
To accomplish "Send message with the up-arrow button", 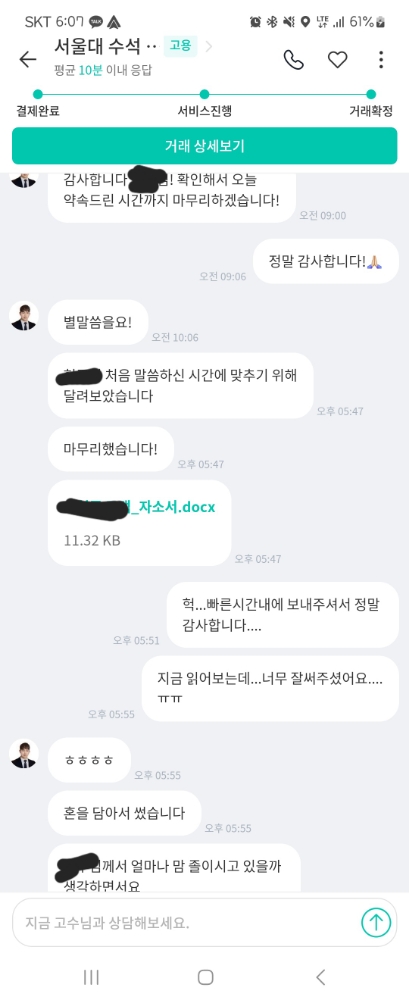I will 376,922.
